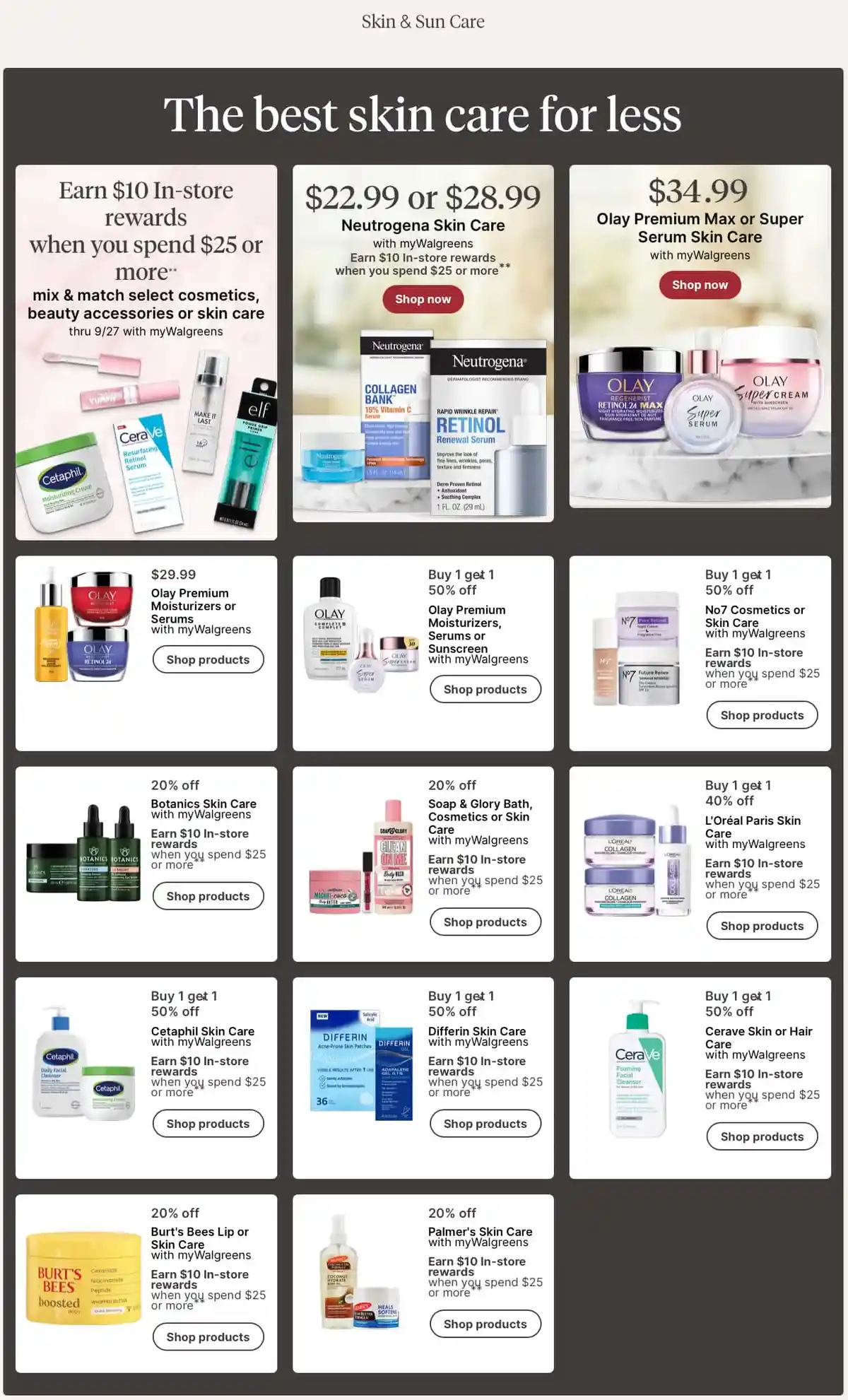Shop products for Cetaphil Skin Care

point(208,1124)
